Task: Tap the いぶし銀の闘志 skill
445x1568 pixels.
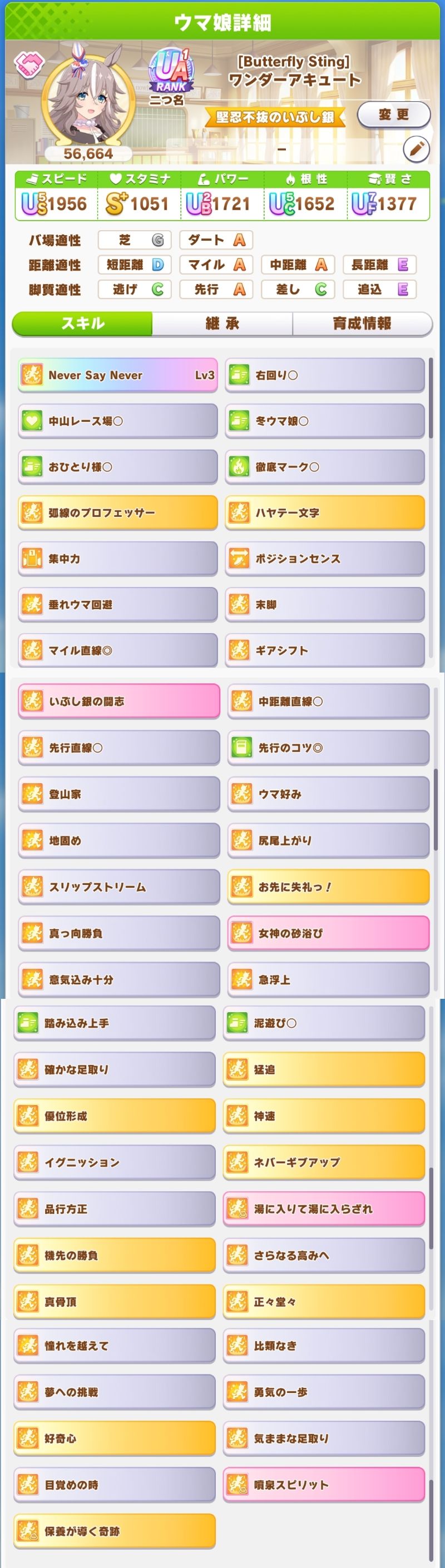Action: click(x=118, y=701)
